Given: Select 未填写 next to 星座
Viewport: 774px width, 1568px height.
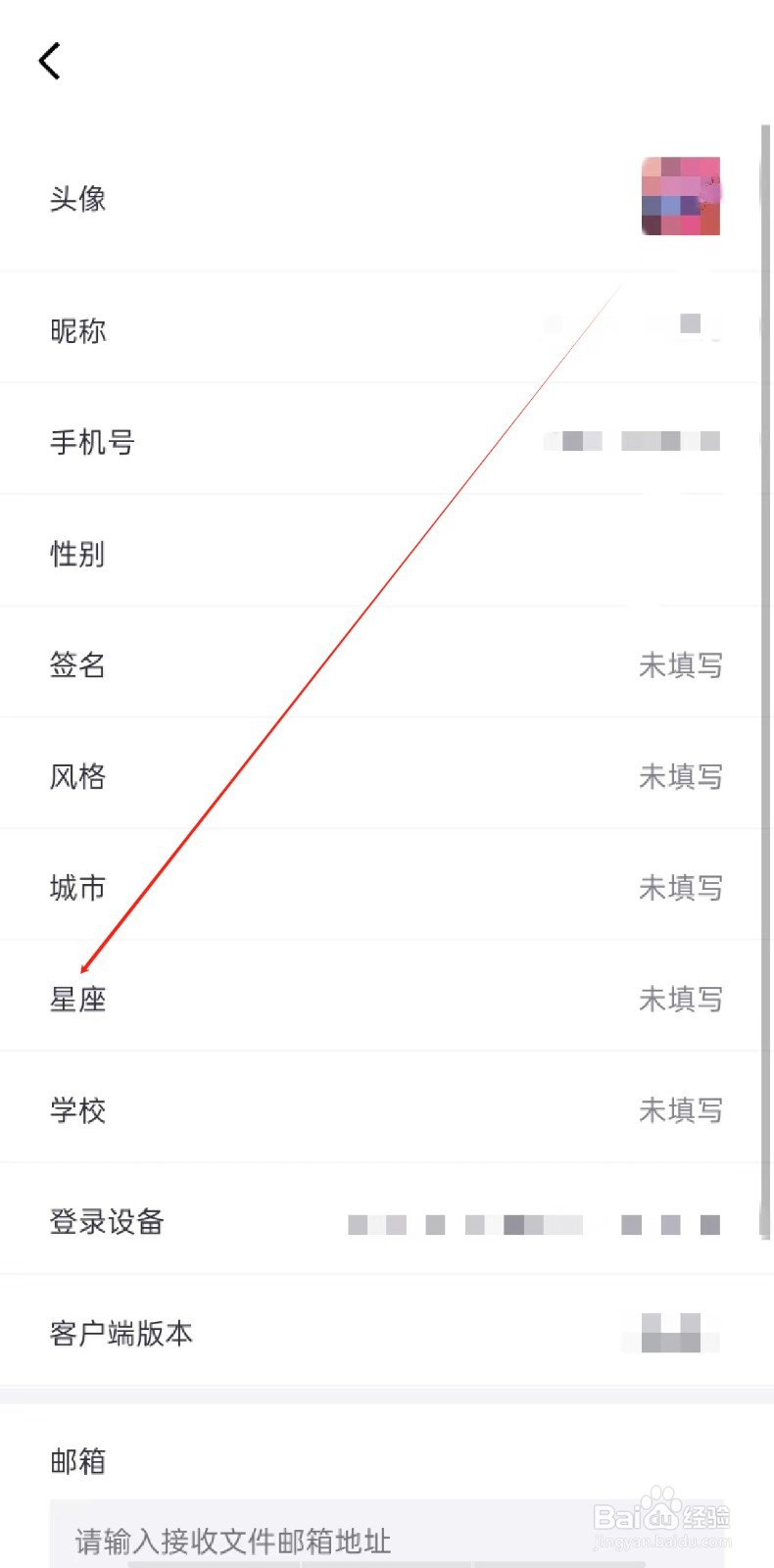Looking at the screenshot, I should [x=681, y=999].
